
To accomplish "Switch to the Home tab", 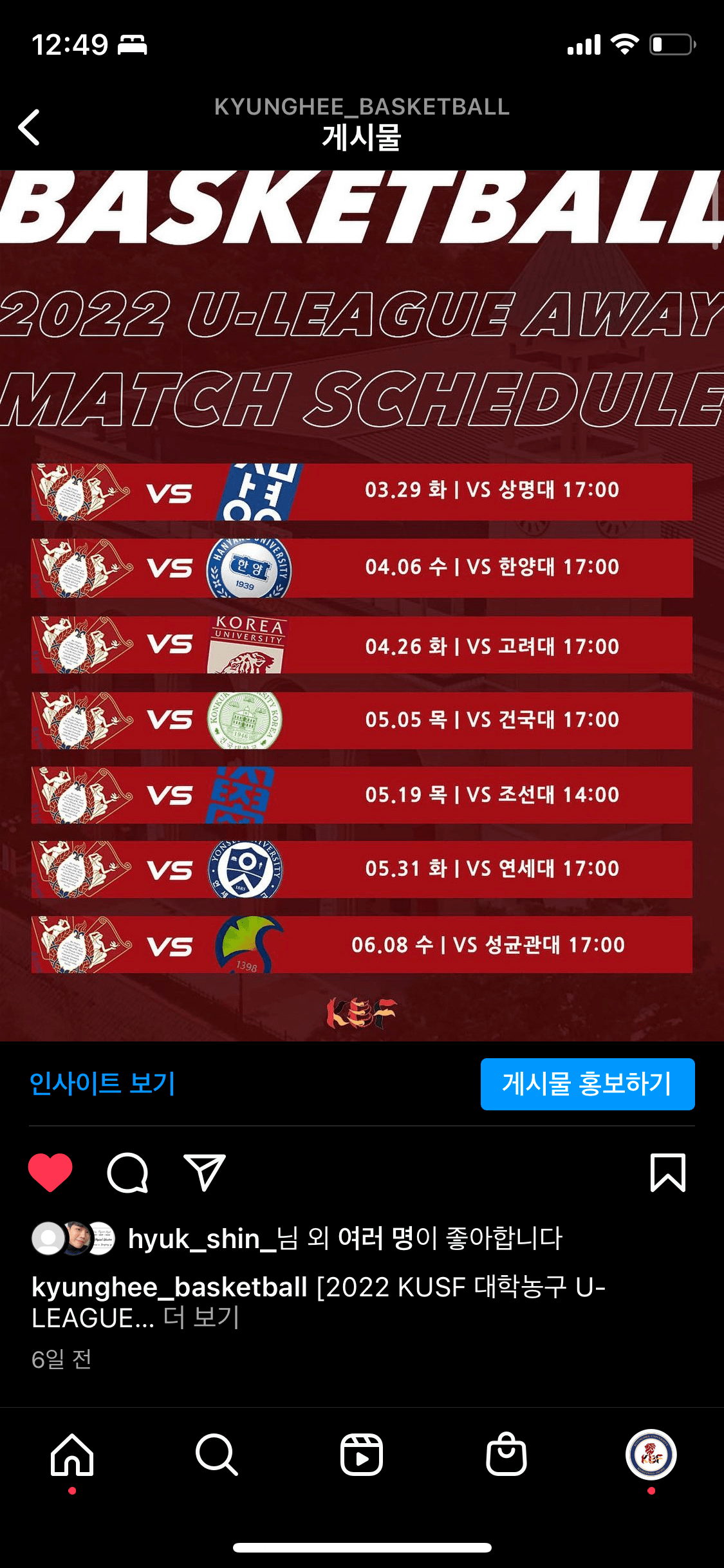I will [72, 1455].
